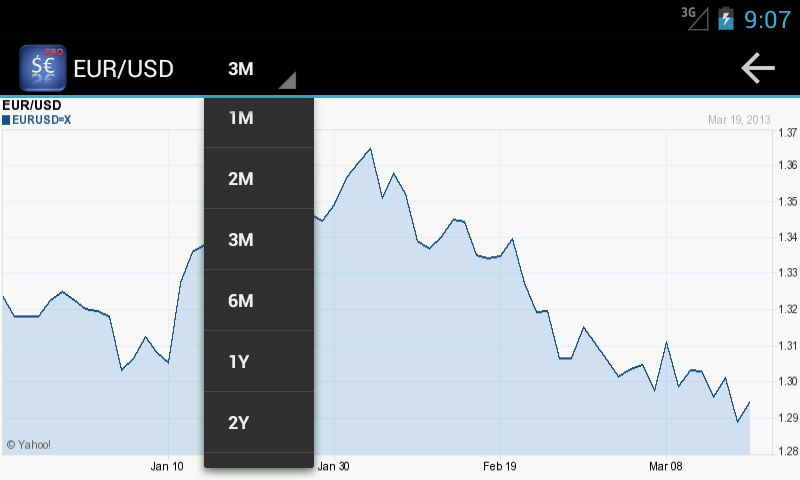Switch the chart to 6M

(x=259, y=300)
